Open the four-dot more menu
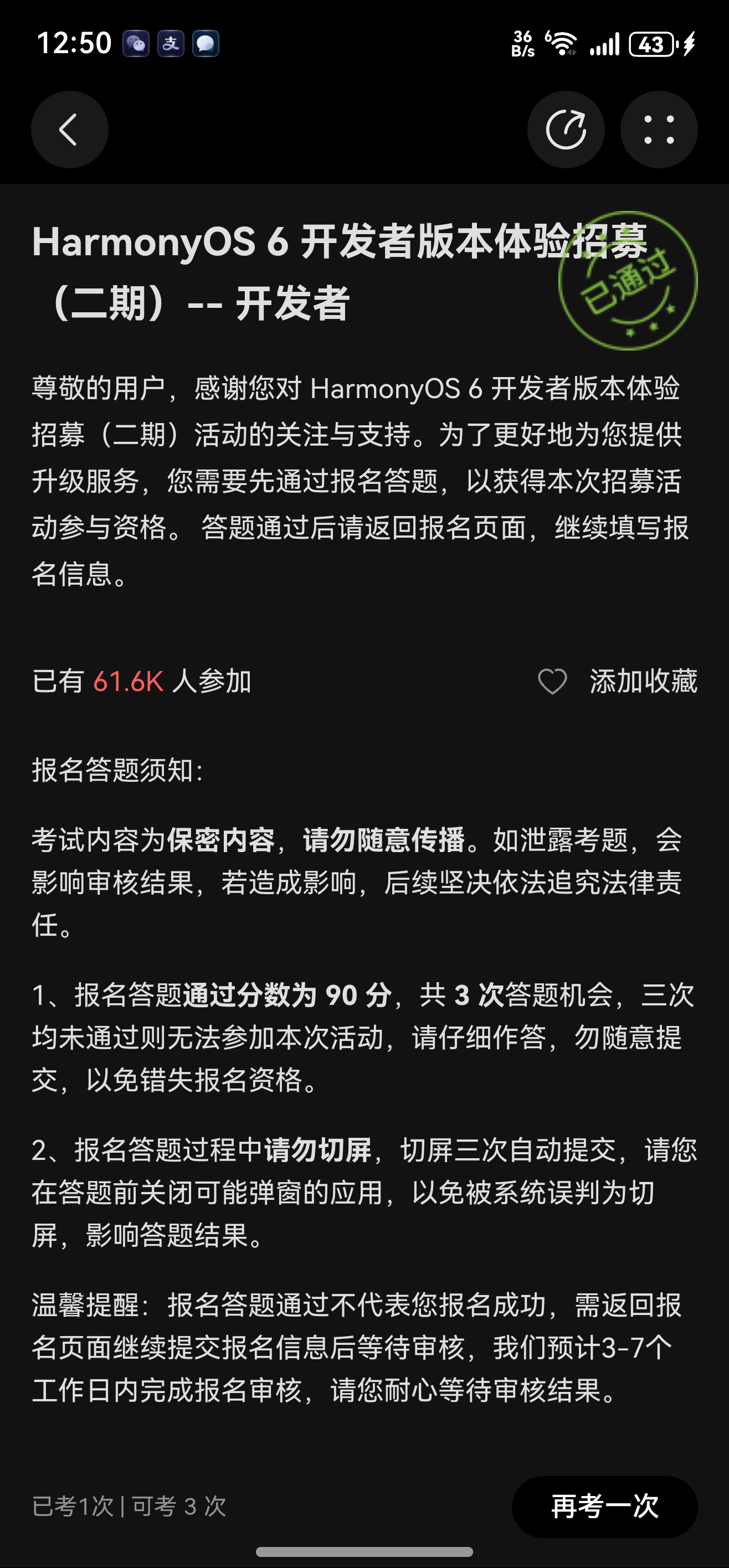Screen dimensions: 729x1568 point(658,130)
